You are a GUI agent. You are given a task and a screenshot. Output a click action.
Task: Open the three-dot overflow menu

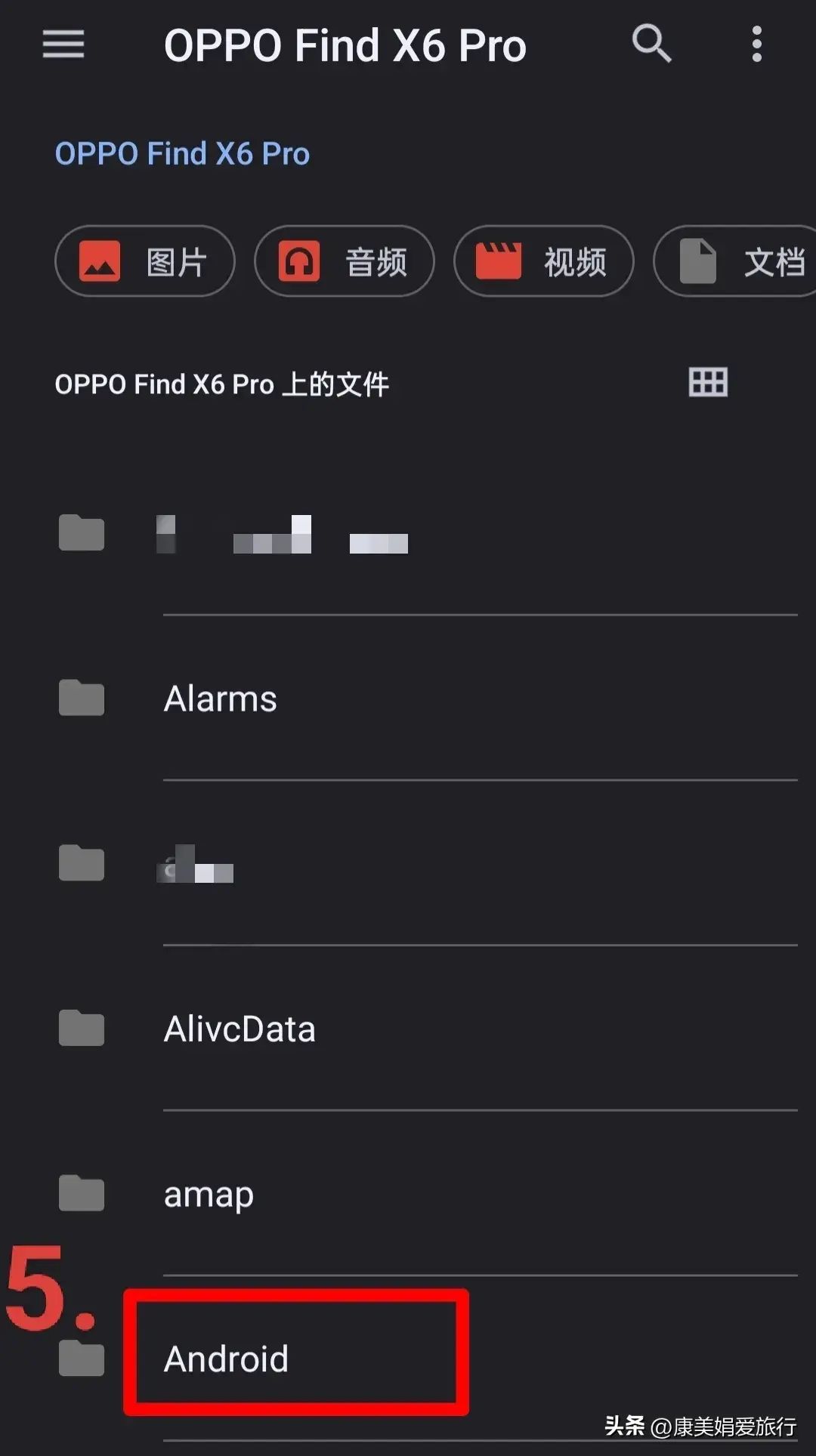pos(756,45)
